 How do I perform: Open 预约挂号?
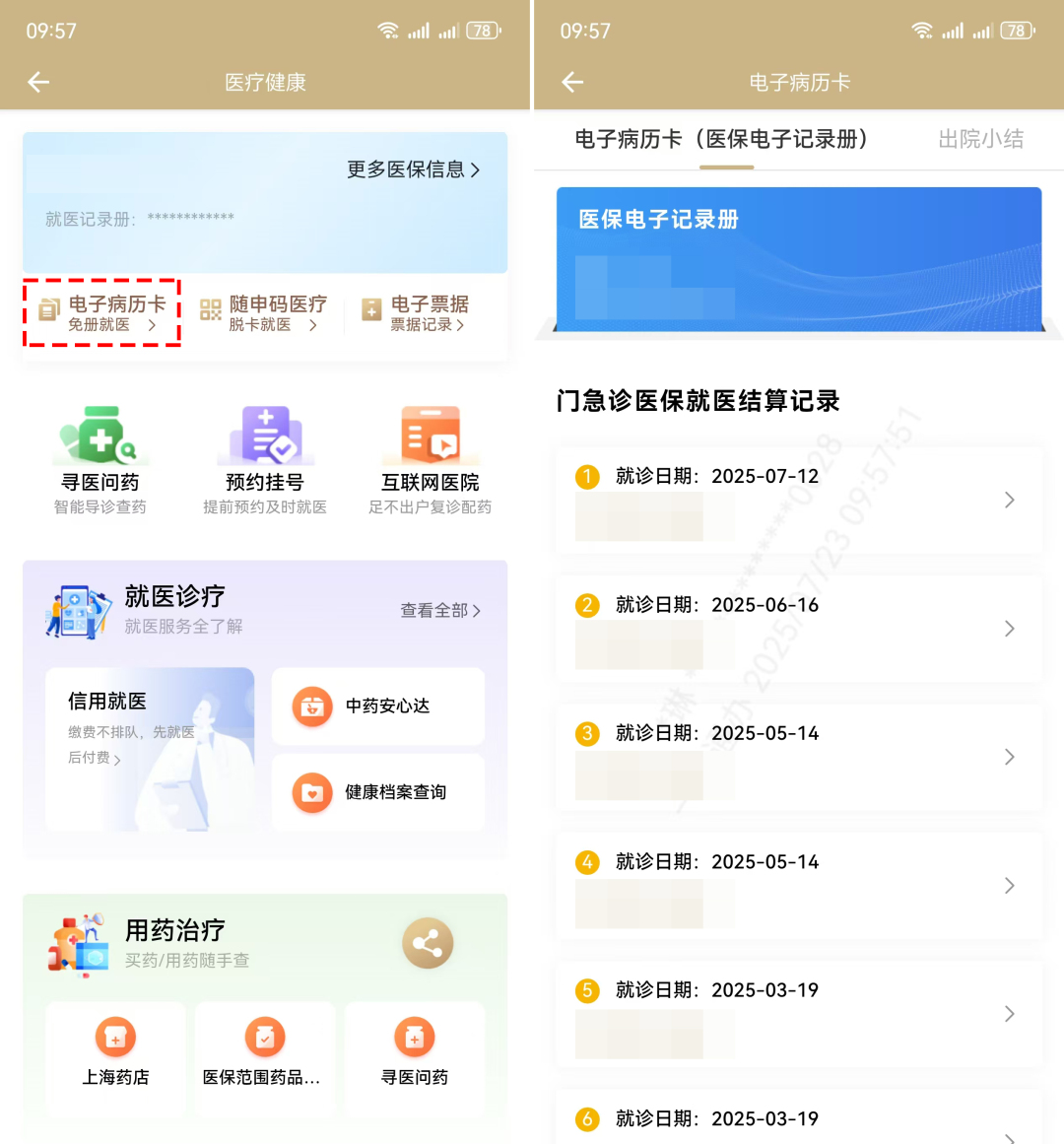point(265,460)
